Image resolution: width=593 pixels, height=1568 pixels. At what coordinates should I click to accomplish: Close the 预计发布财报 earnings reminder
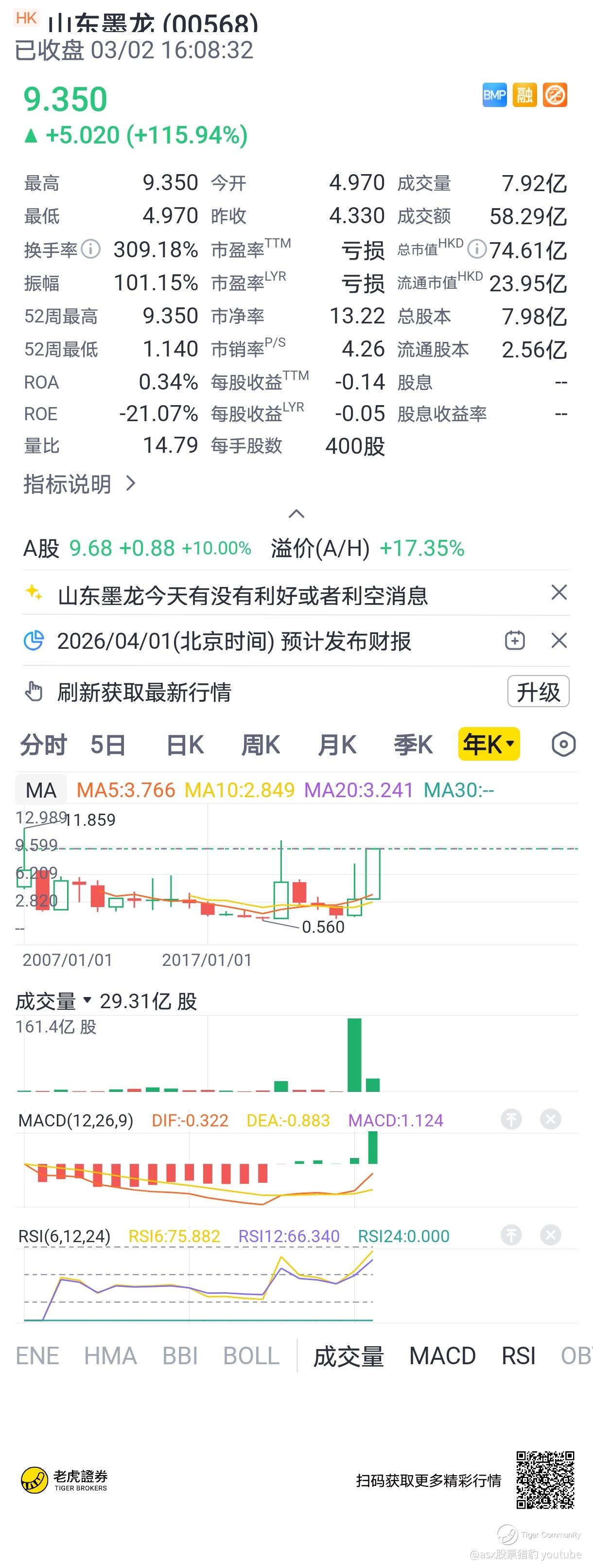[559, 641]
